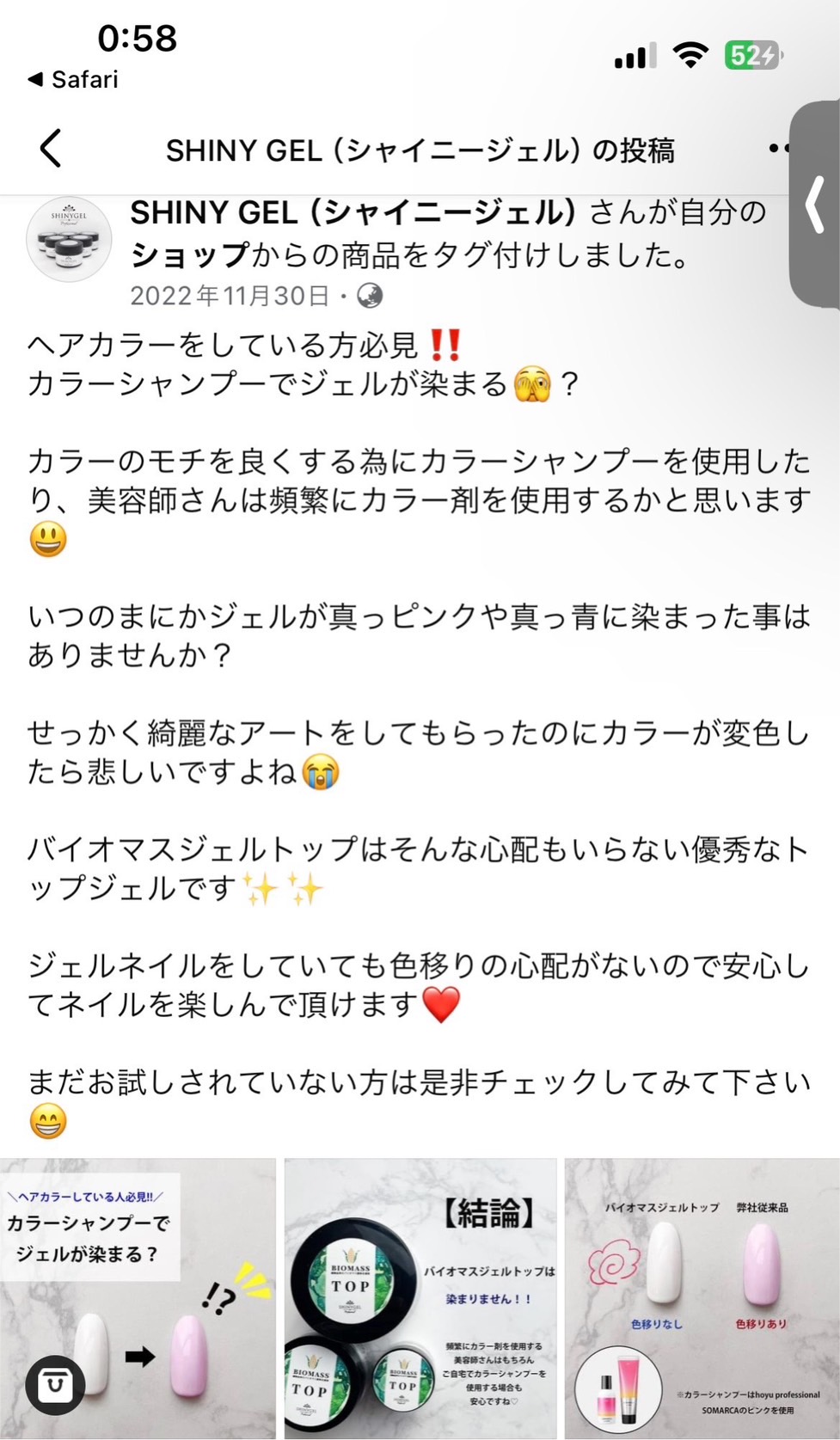
Task: Open the SHINY GEL page name link
Action: 353,212
